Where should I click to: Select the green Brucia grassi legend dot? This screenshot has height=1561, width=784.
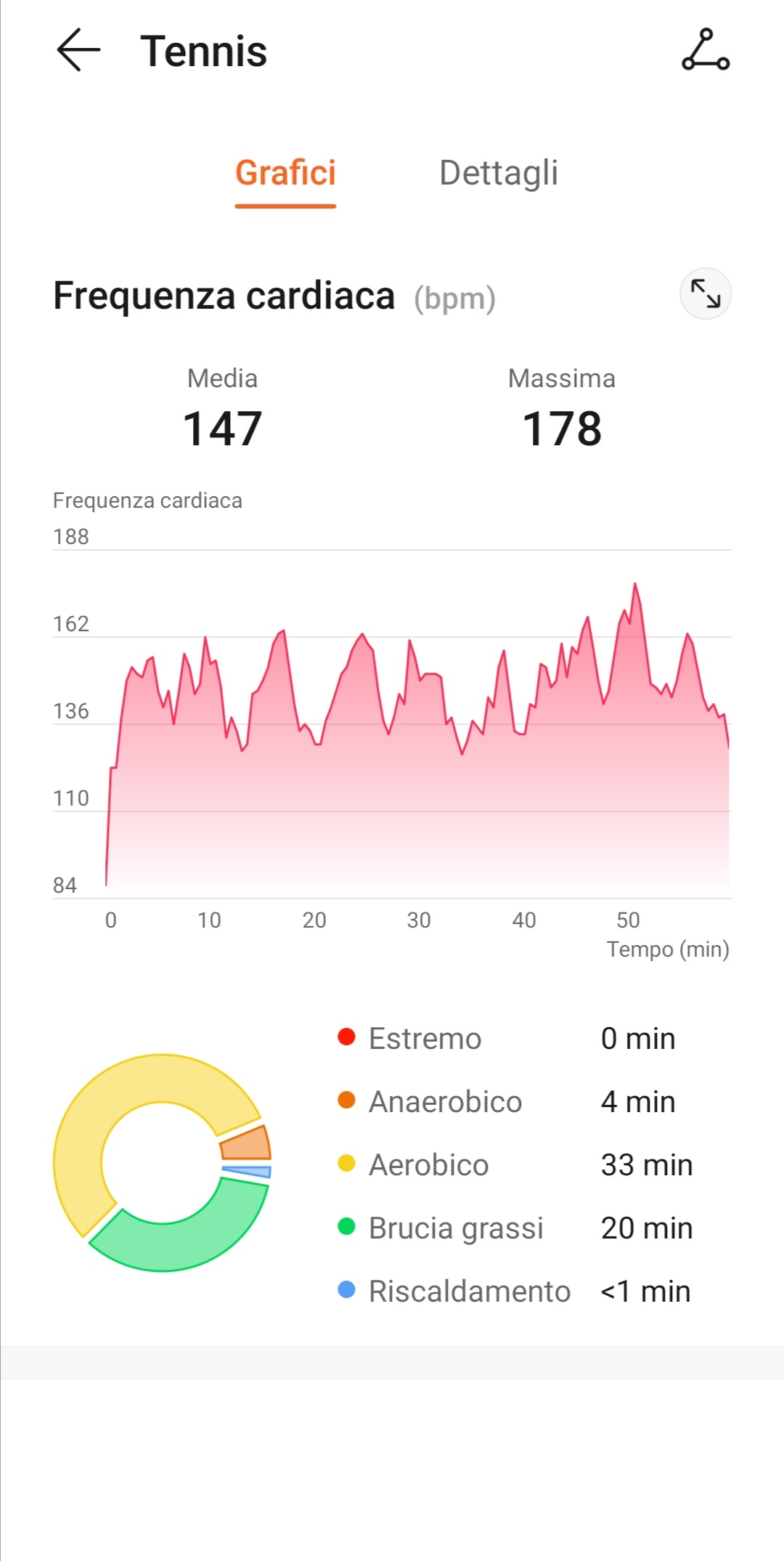click(x=347, y=1228)
